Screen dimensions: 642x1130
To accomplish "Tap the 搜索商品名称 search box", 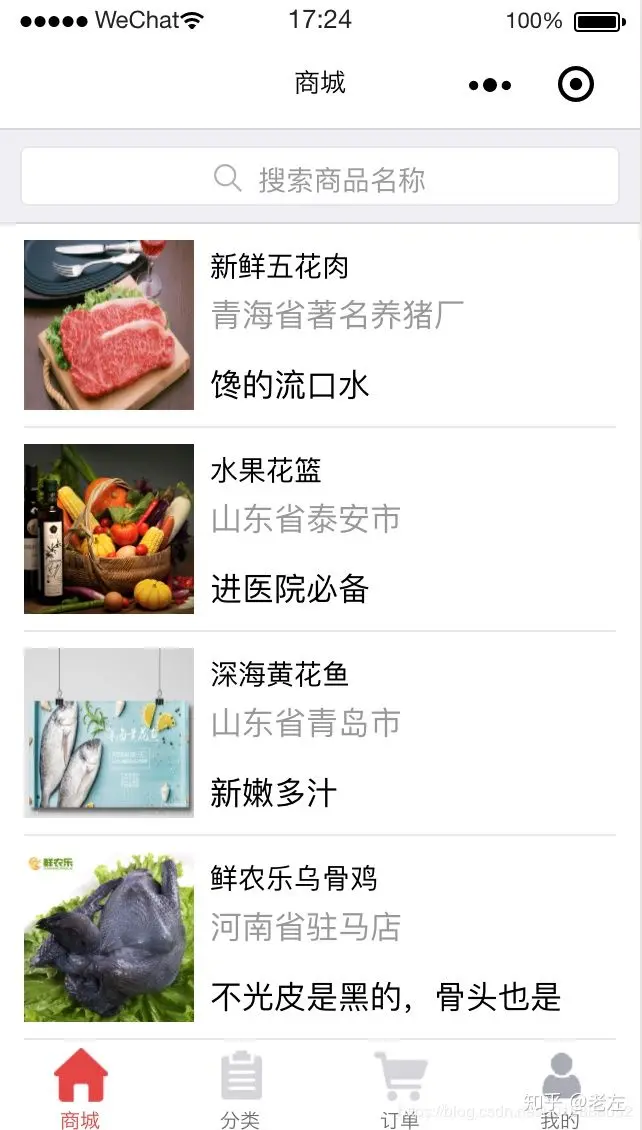I will (x=320, y=178).
